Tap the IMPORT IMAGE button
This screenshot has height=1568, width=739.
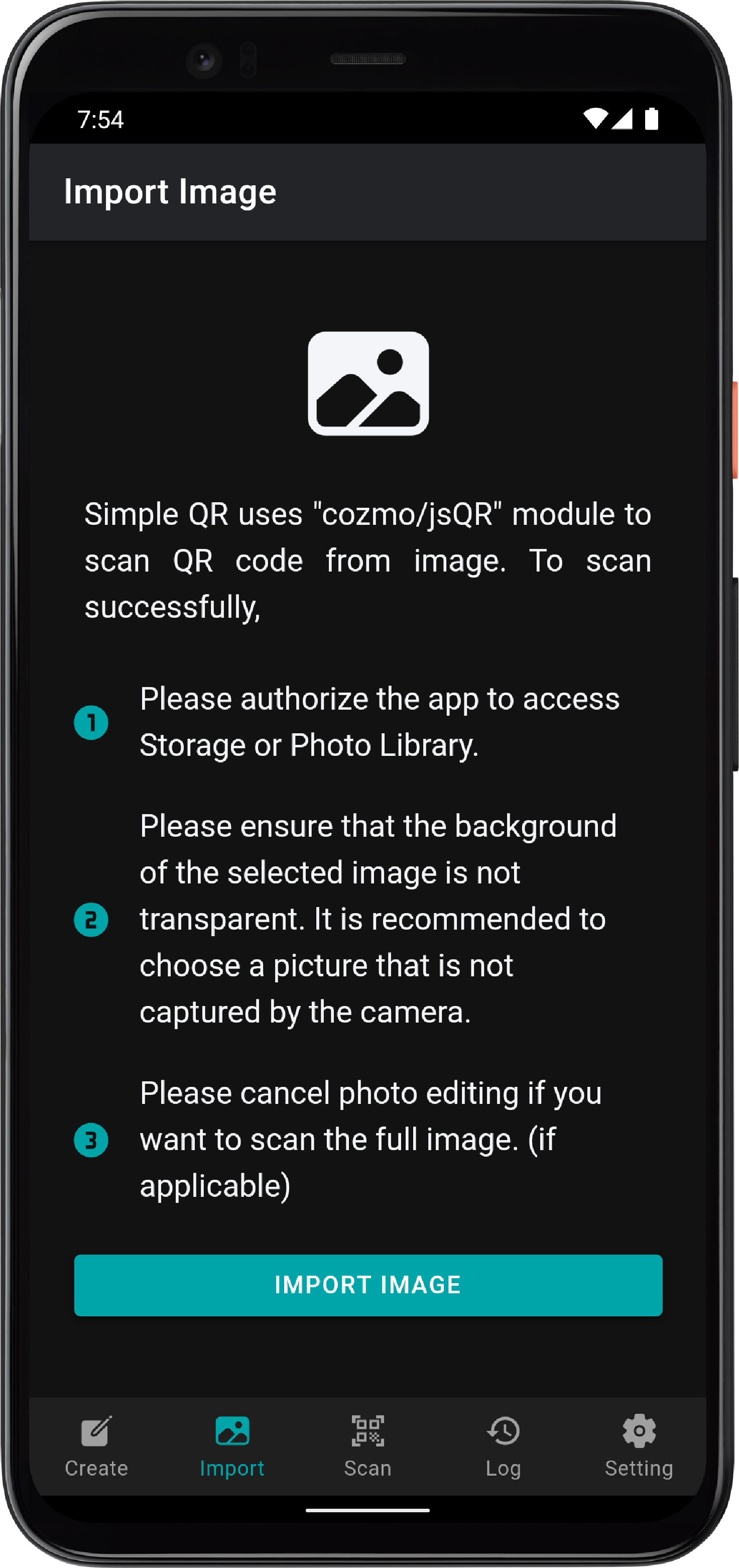click(368, 1285)
